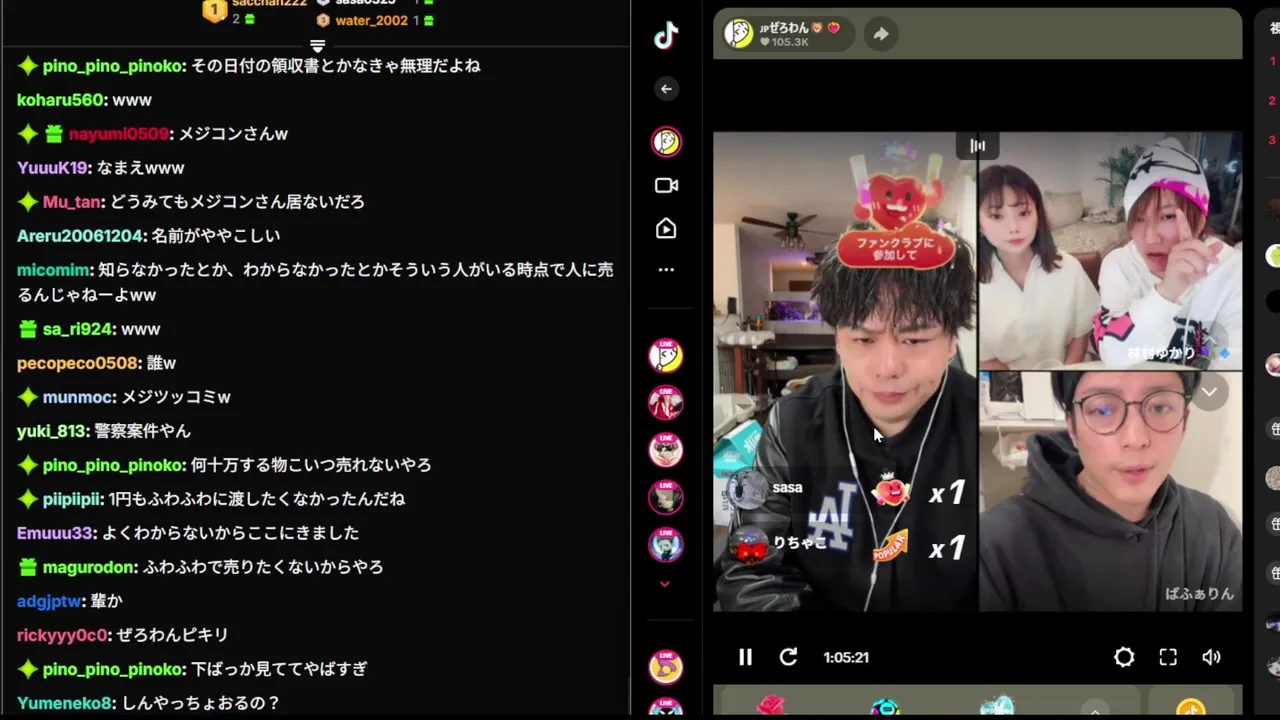The height and width of the screenshot is (720, 1280).
Task: Share this live stream
Action: [881, 34]
